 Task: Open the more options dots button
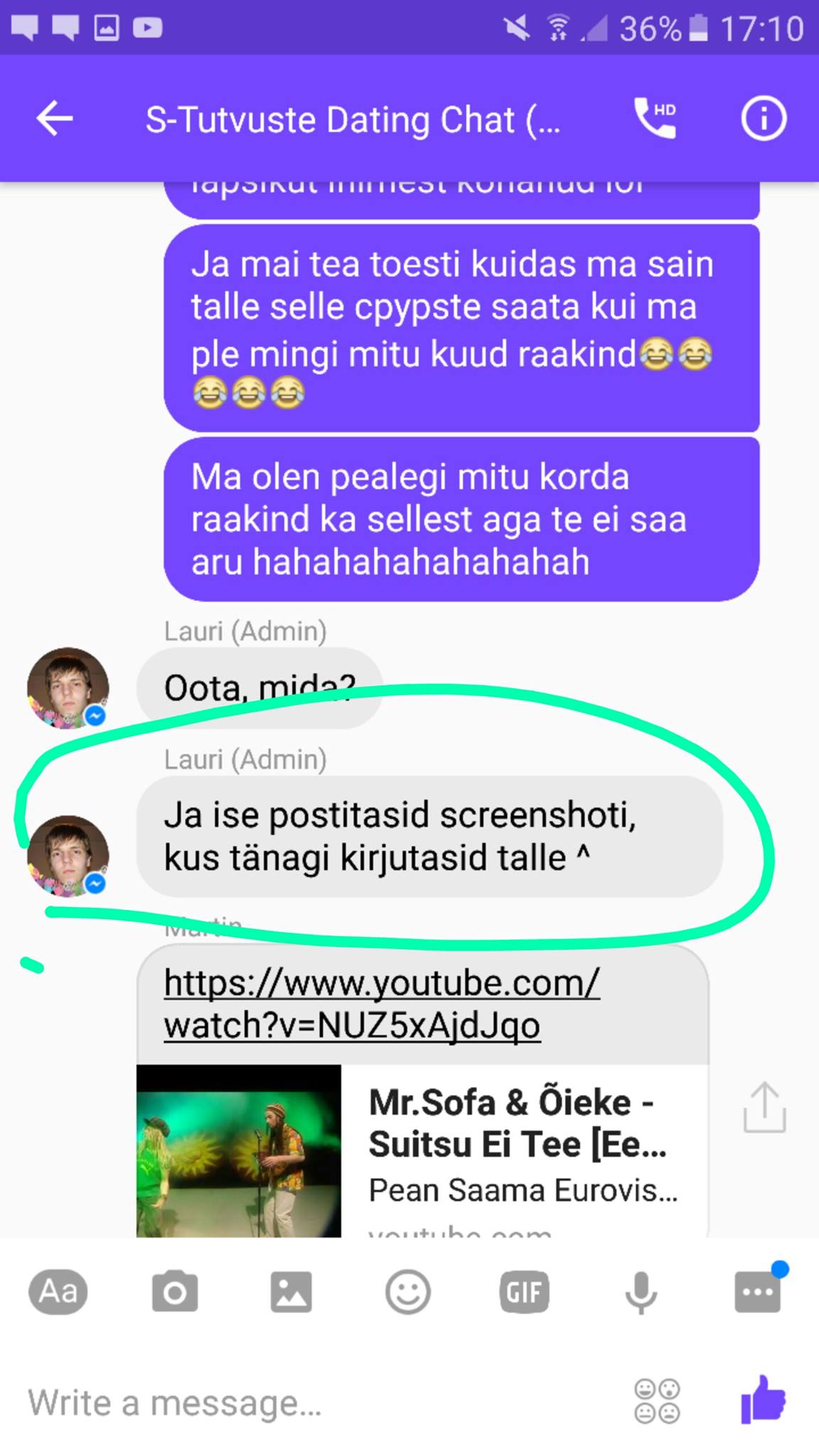tap(758, 1290)
